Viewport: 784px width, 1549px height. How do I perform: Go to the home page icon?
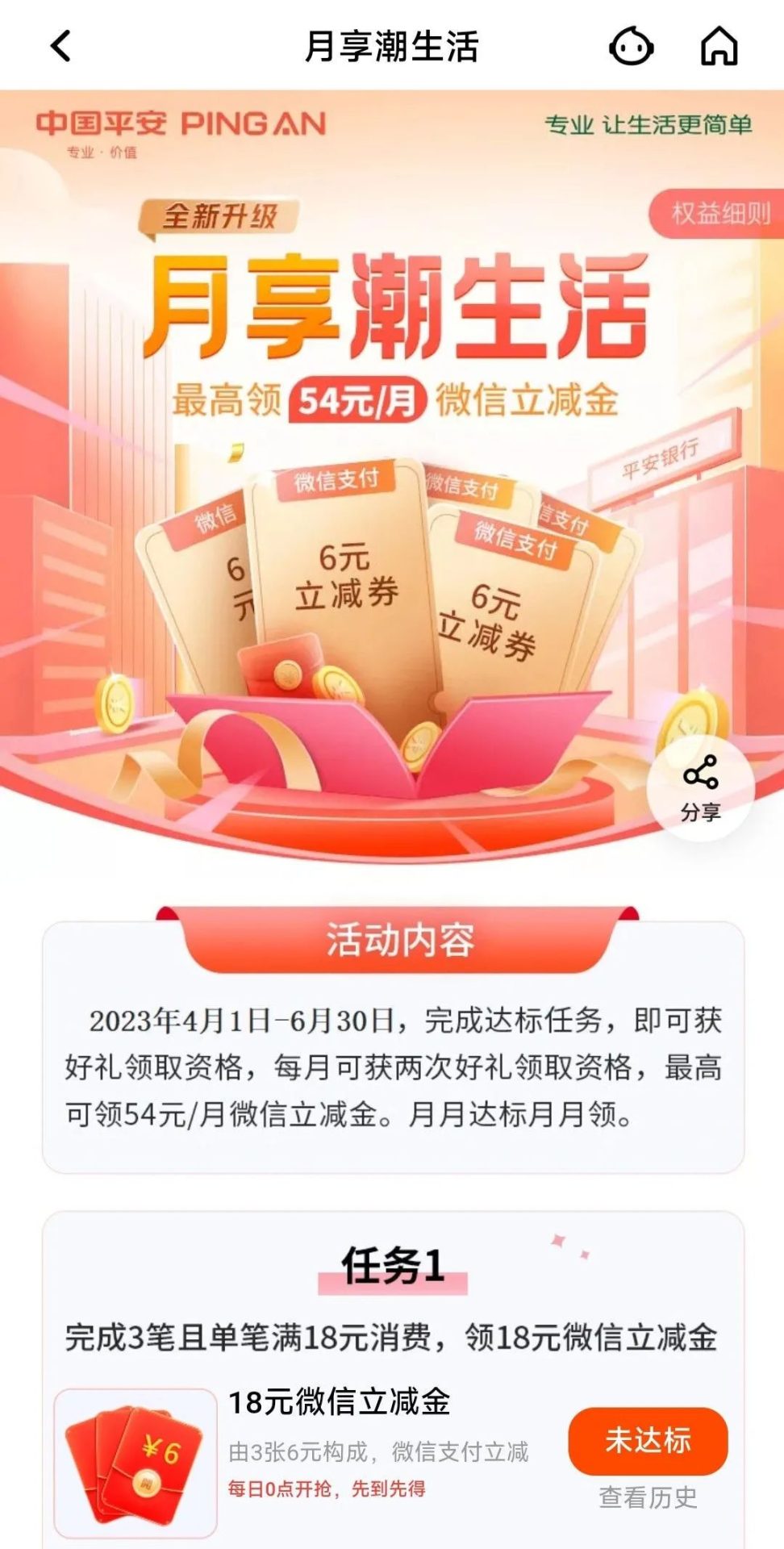tap(719, 46)
